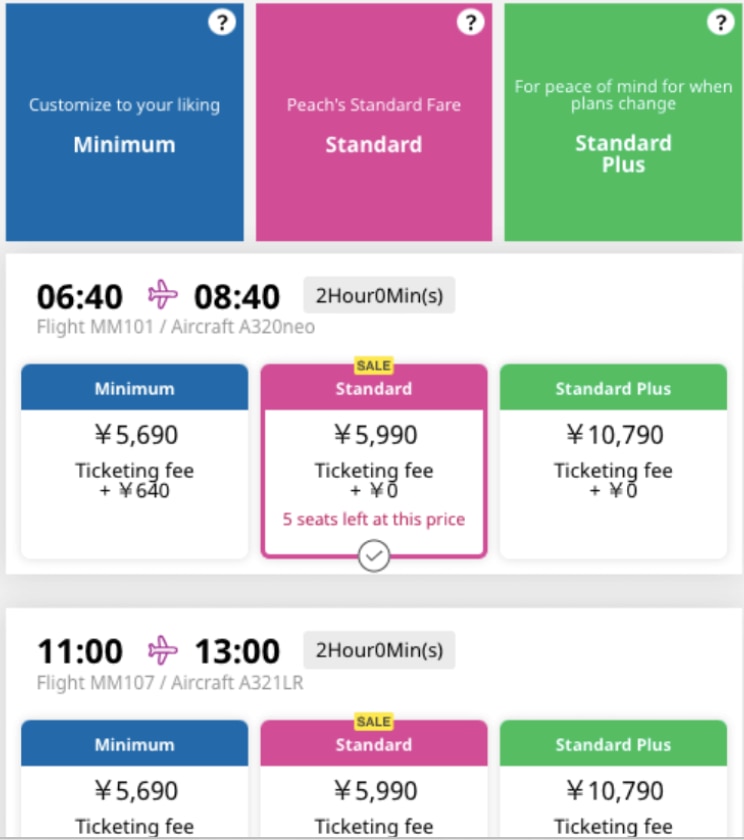Open the help icon on the Minimum fare card
744x840 pixels.
pyautogui.click(x=222, y=23)
